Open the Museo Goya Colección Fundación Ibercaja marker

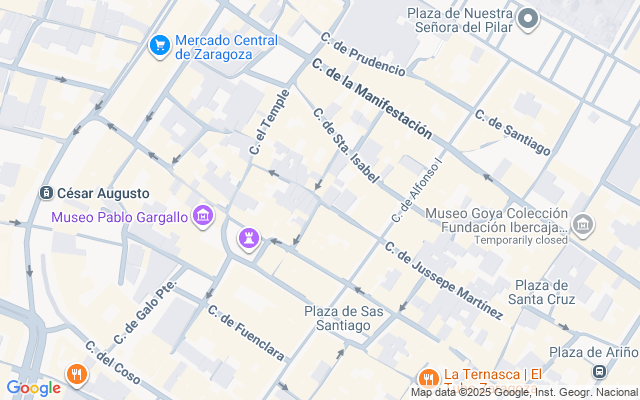click(x=583, y=226)
